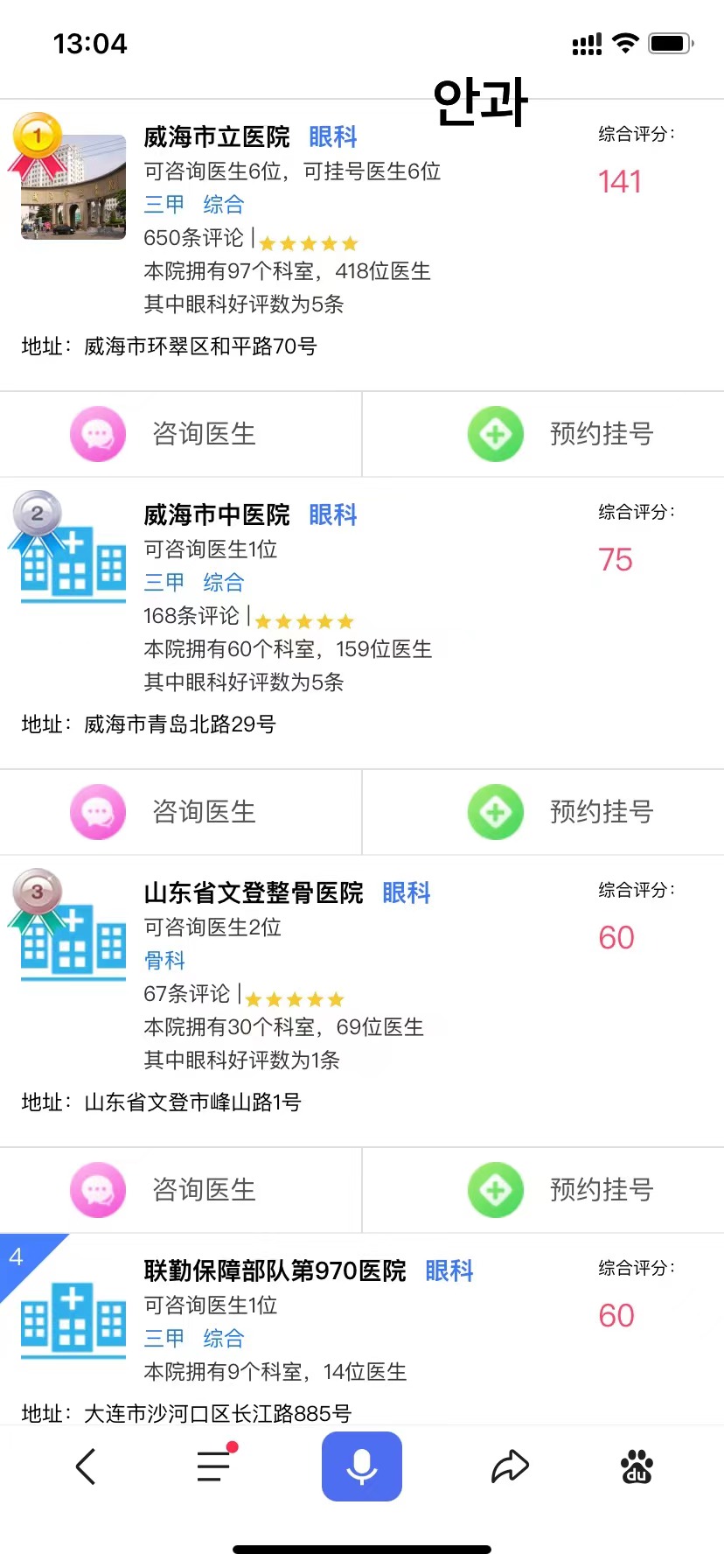The image size is (724, 1568).
Task: Start voice search with the microphone button
Action: click(x=362, y=1466)
